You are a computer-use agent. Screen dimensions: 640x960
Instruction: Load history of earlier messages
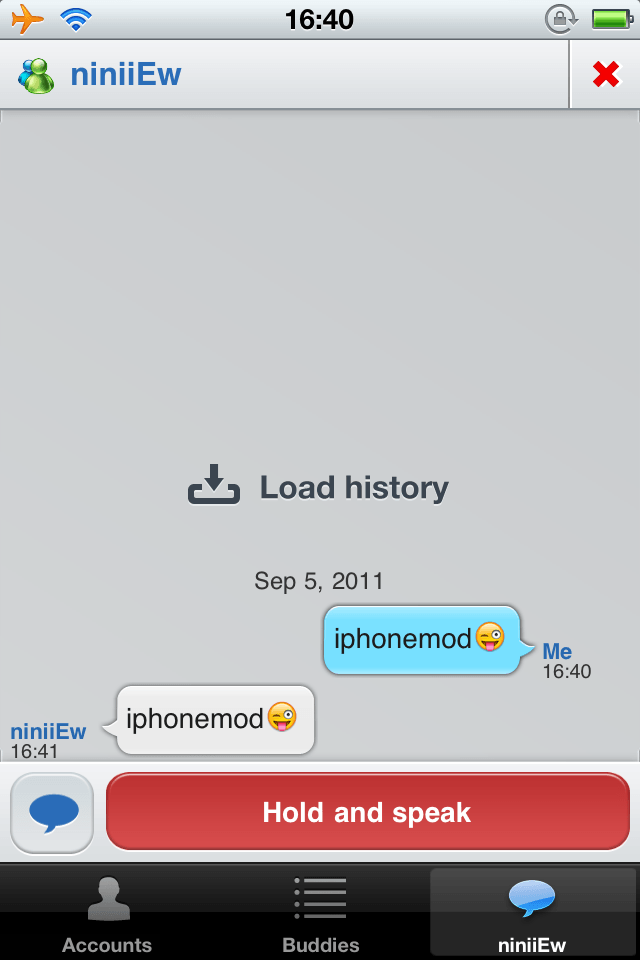coord(319,487)
